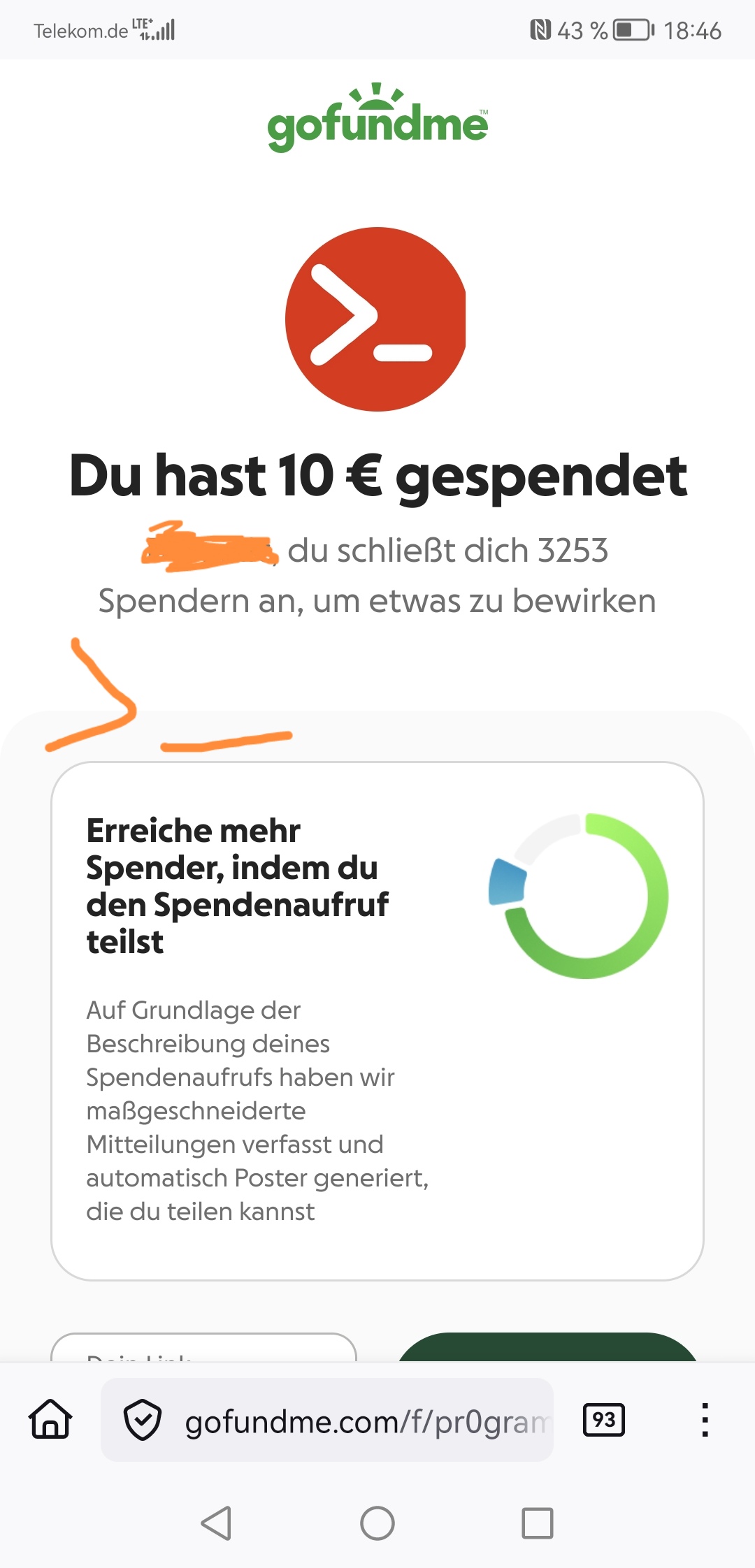The height and width of the screenshot is (1568, 755).
Task: Go back using the system back button
Action: click(x=216, y=1523)
